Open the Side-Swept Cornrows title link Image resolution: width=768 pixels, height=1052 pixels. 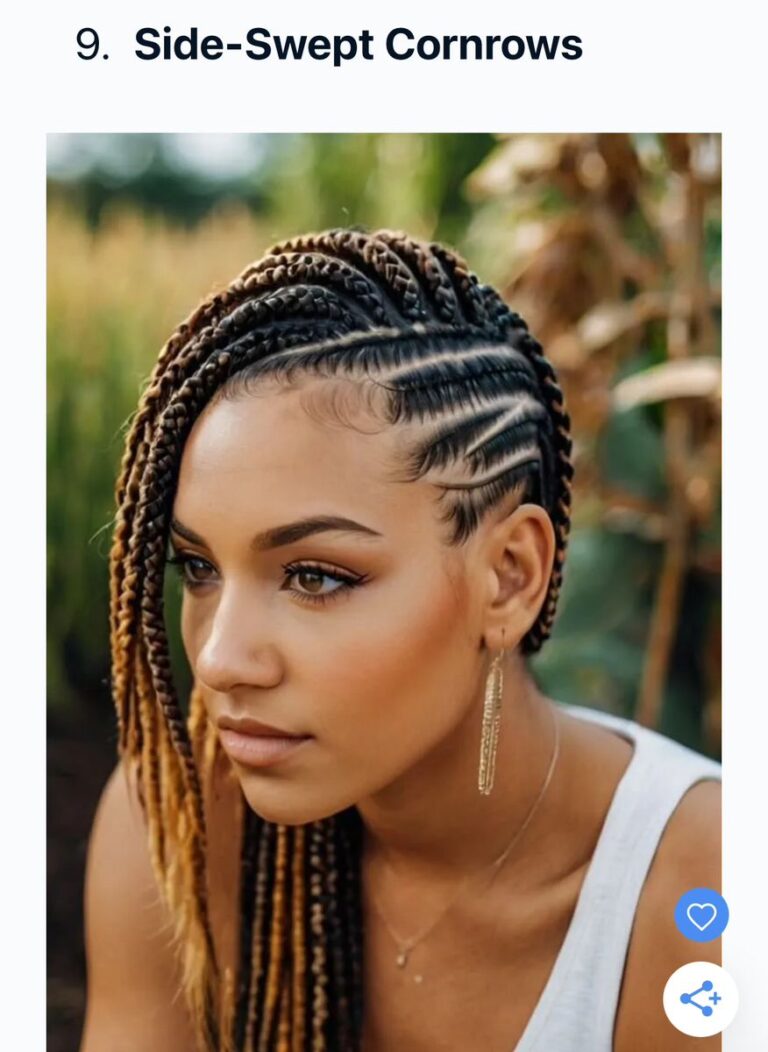(359, 42)
